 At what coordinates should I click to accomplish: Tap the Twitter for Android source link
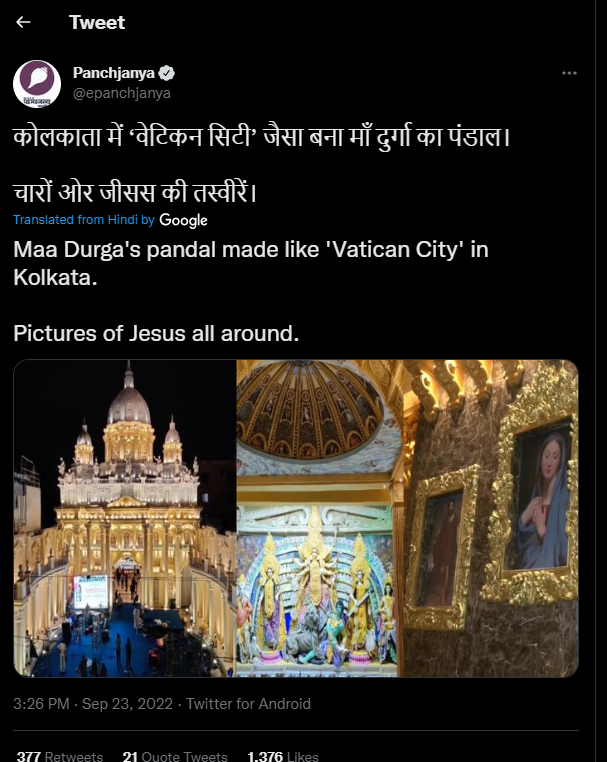point(248,704)
